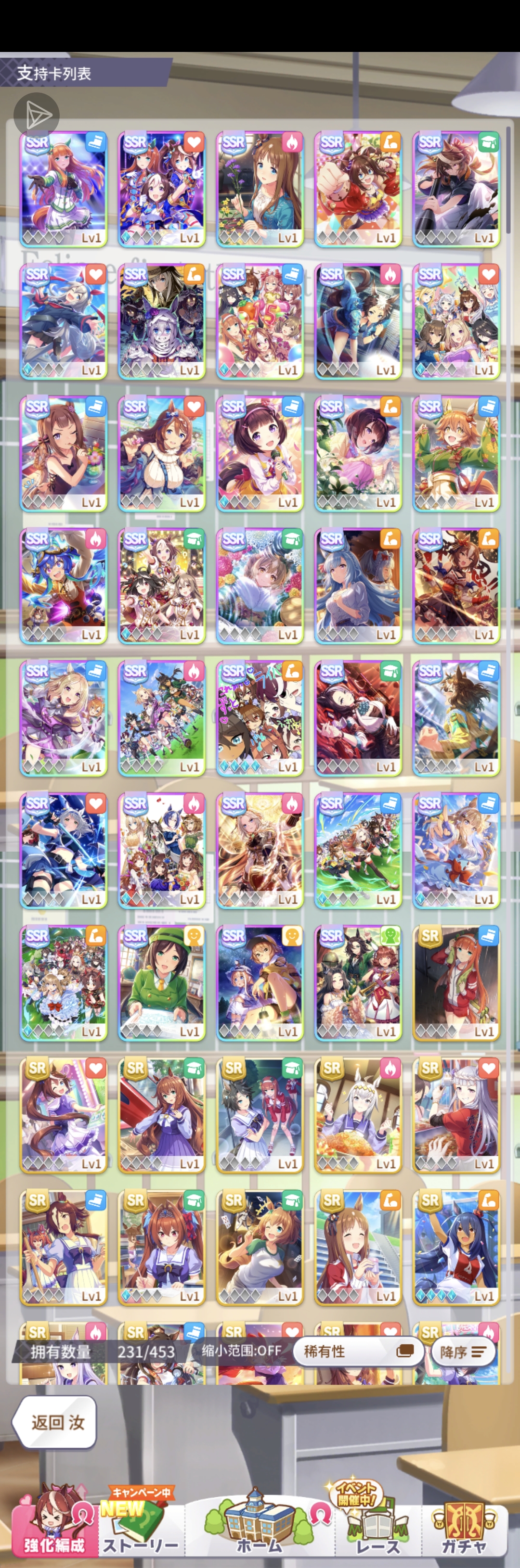Toggle the 降序 sort order button
Image resolution: width=520 pixels, height=1568 pixels.
coord(463,1352)
